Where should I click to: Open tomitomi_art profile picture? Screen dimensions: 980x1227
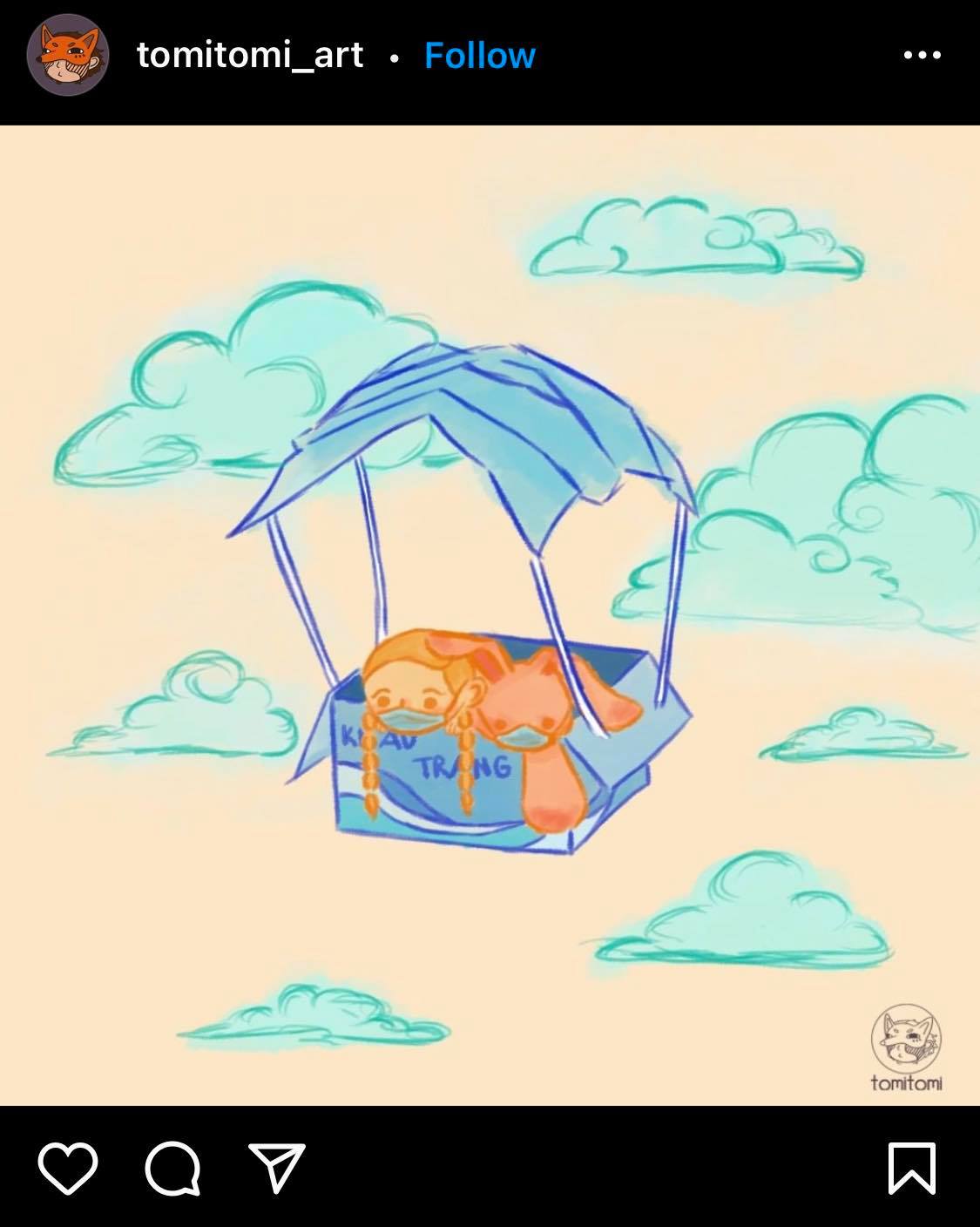tap(68, 55)
